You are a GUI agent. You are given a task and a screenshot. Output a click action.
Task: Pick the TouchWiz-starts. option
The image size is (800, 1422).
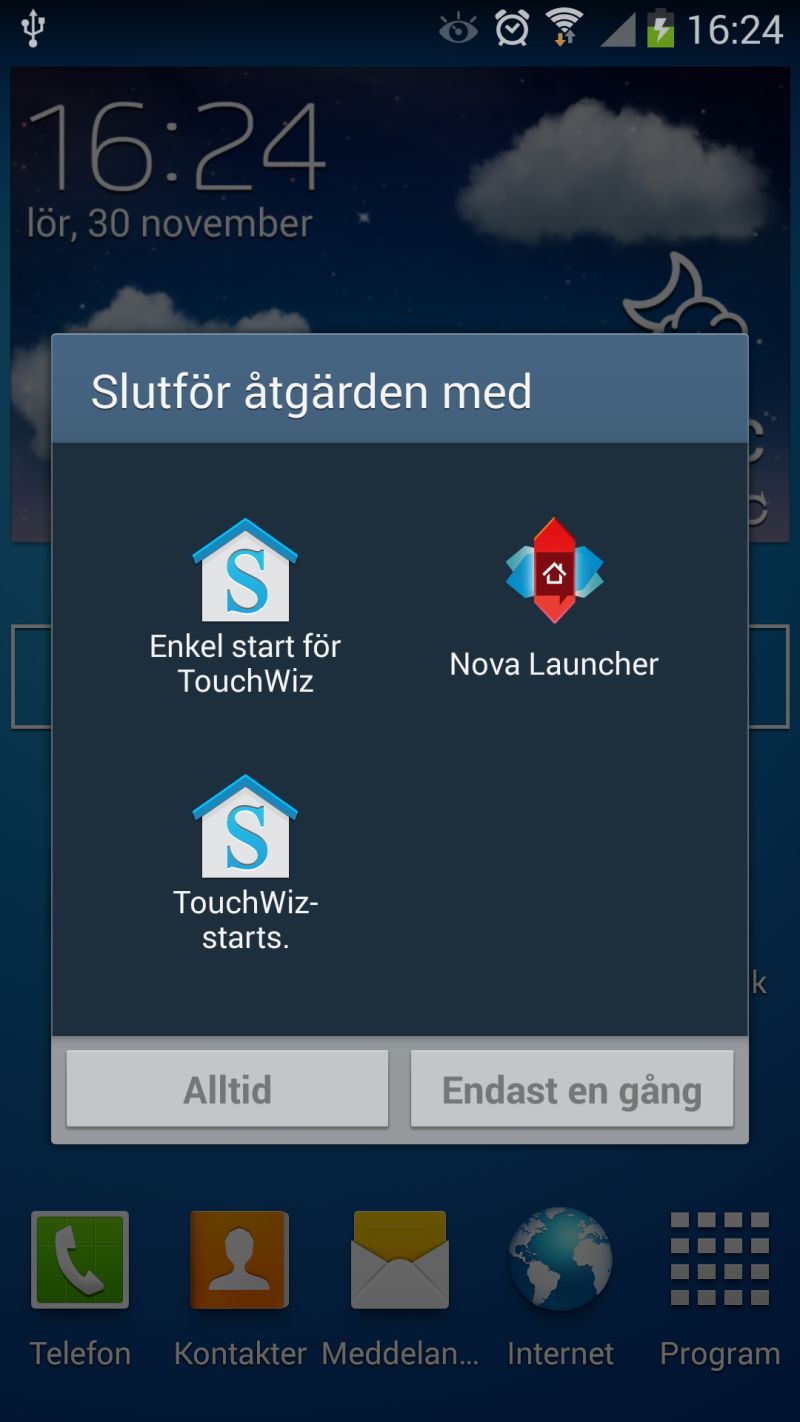point(245,862)
